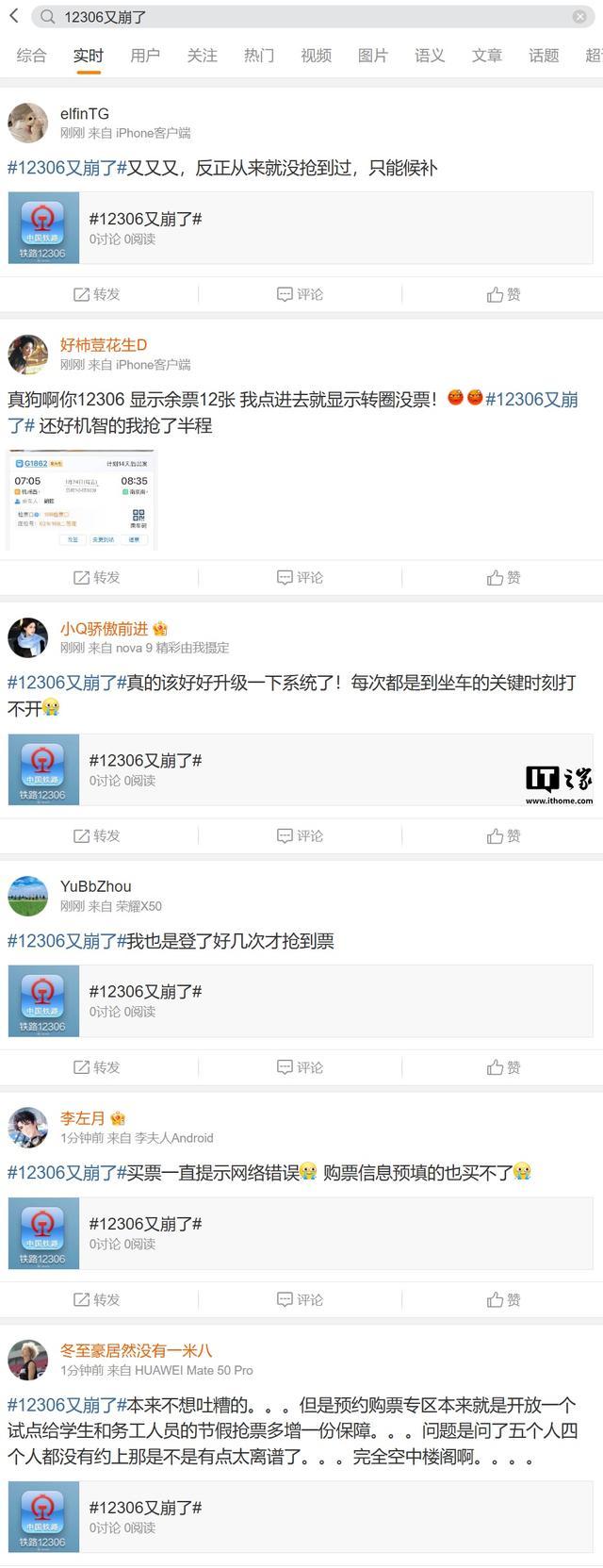Repost 李左月's post via 转发
Viewport: 603px width, 1568px height.
point(97,1299)
